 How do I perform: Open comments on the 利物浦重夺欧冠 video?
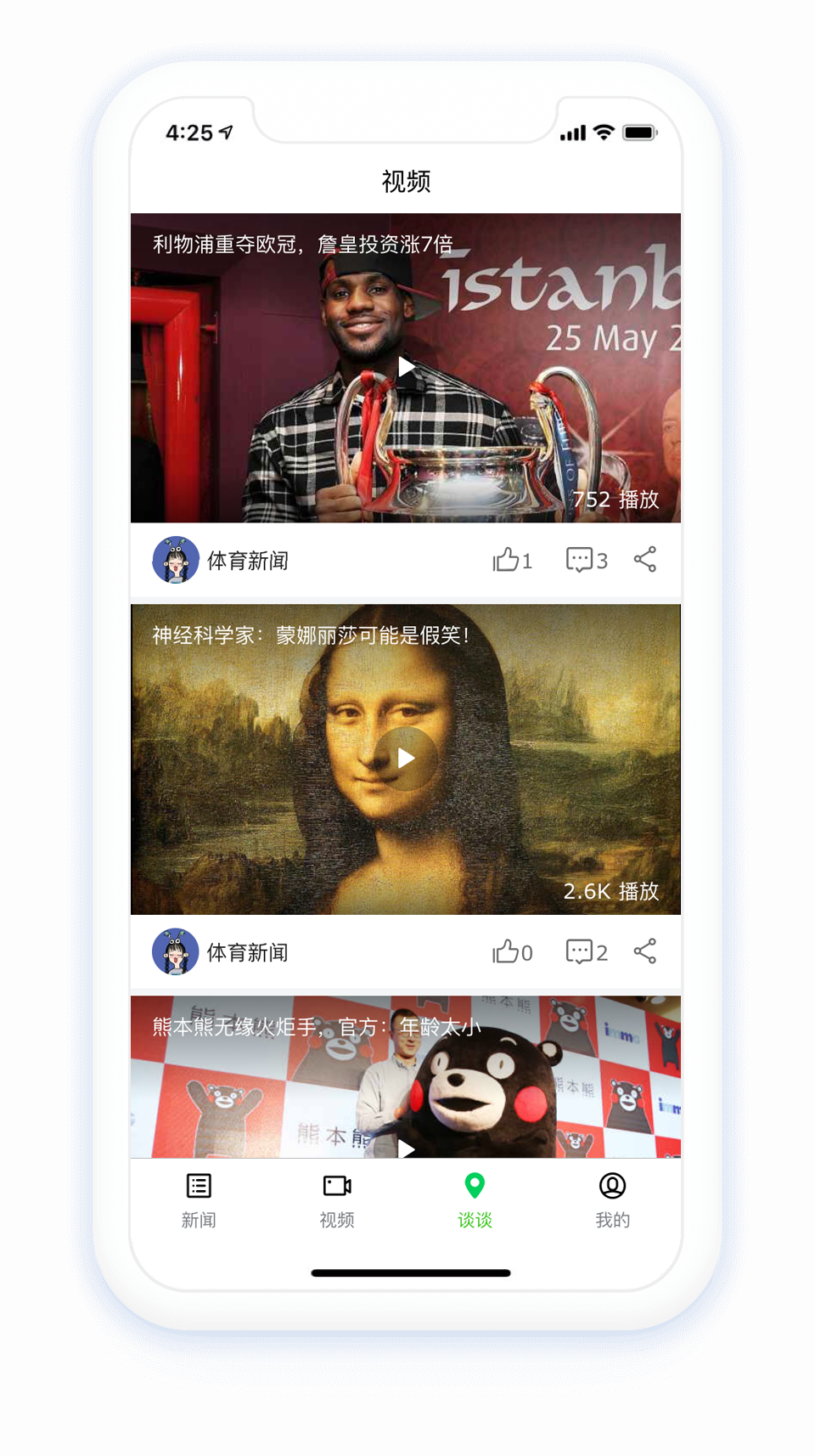click(587, 560)
